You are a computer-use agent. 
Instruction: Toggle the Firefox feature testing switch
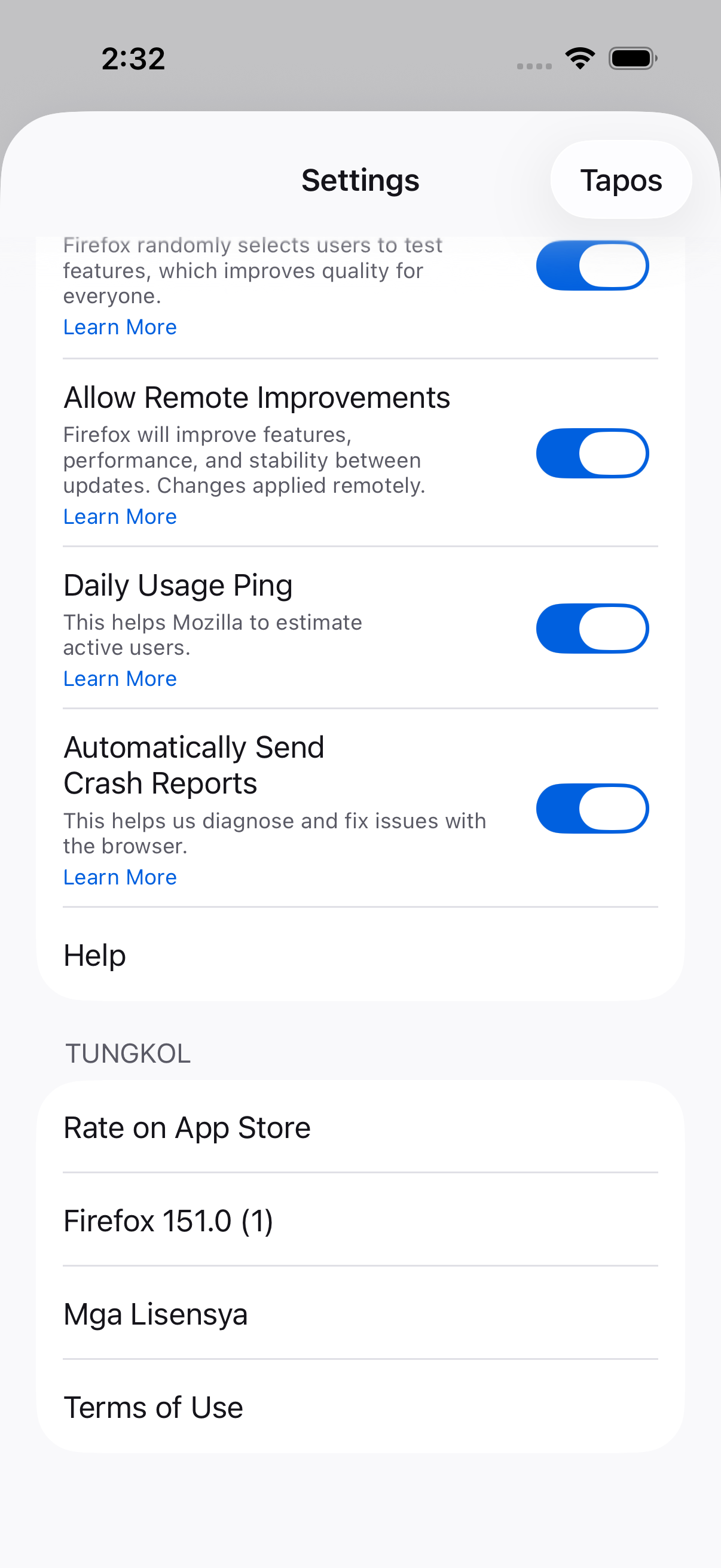(592, 266)
